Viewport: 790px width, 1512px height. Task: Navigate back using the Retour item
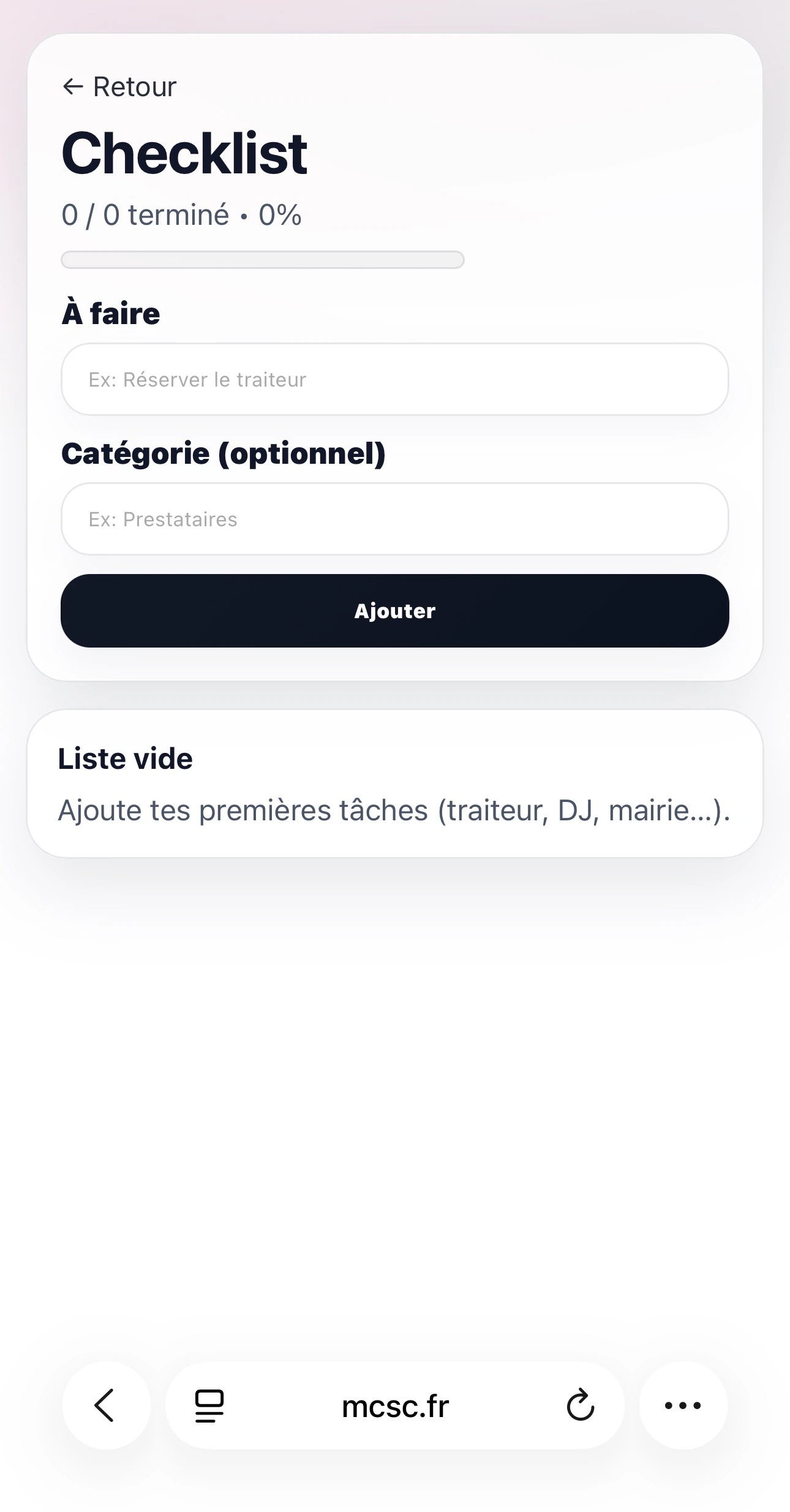tap(118, 86)
